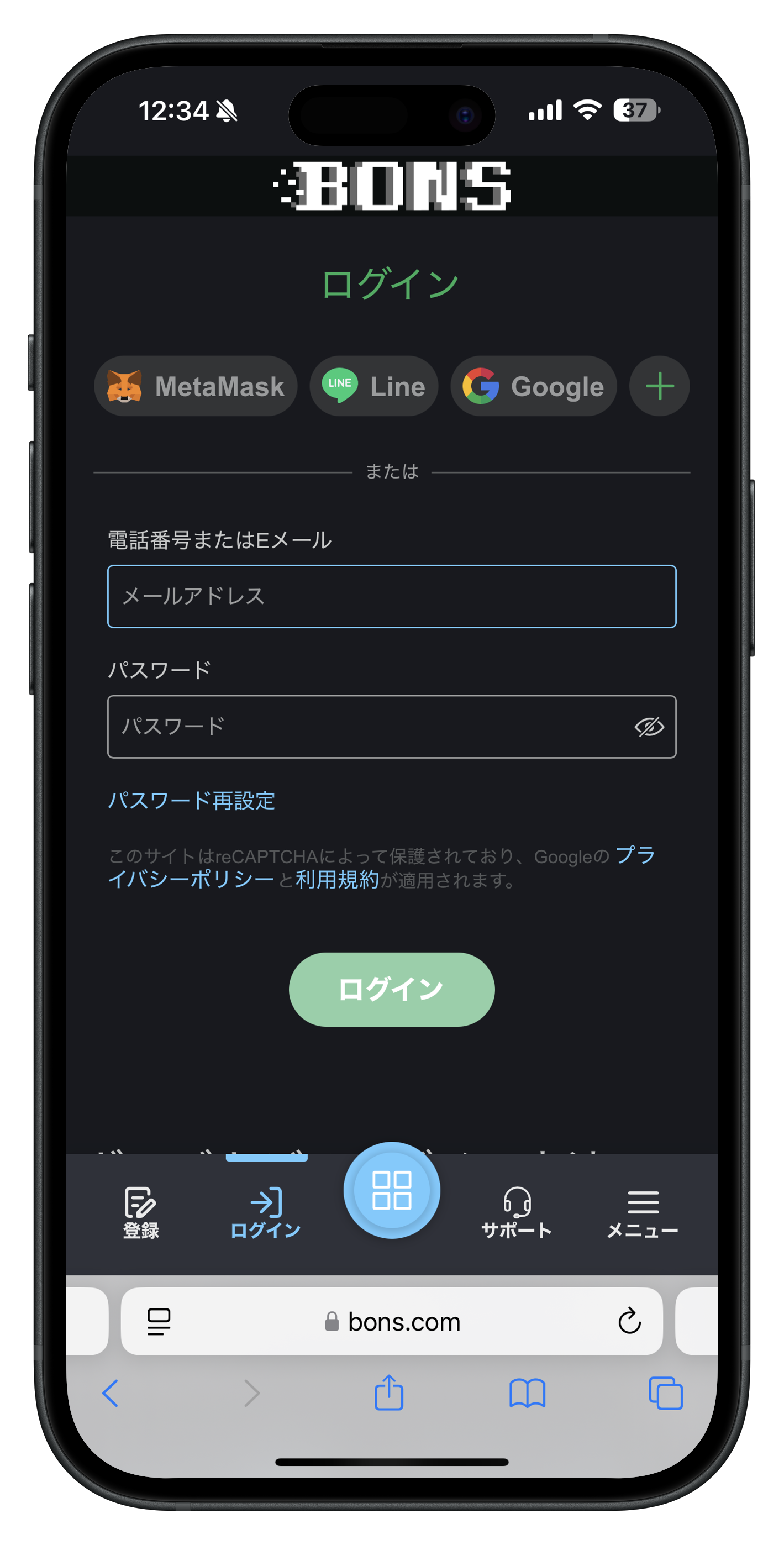Open the 利用規約 link
This screenshot has height=1545, width=784.
[x=337, y=880]
